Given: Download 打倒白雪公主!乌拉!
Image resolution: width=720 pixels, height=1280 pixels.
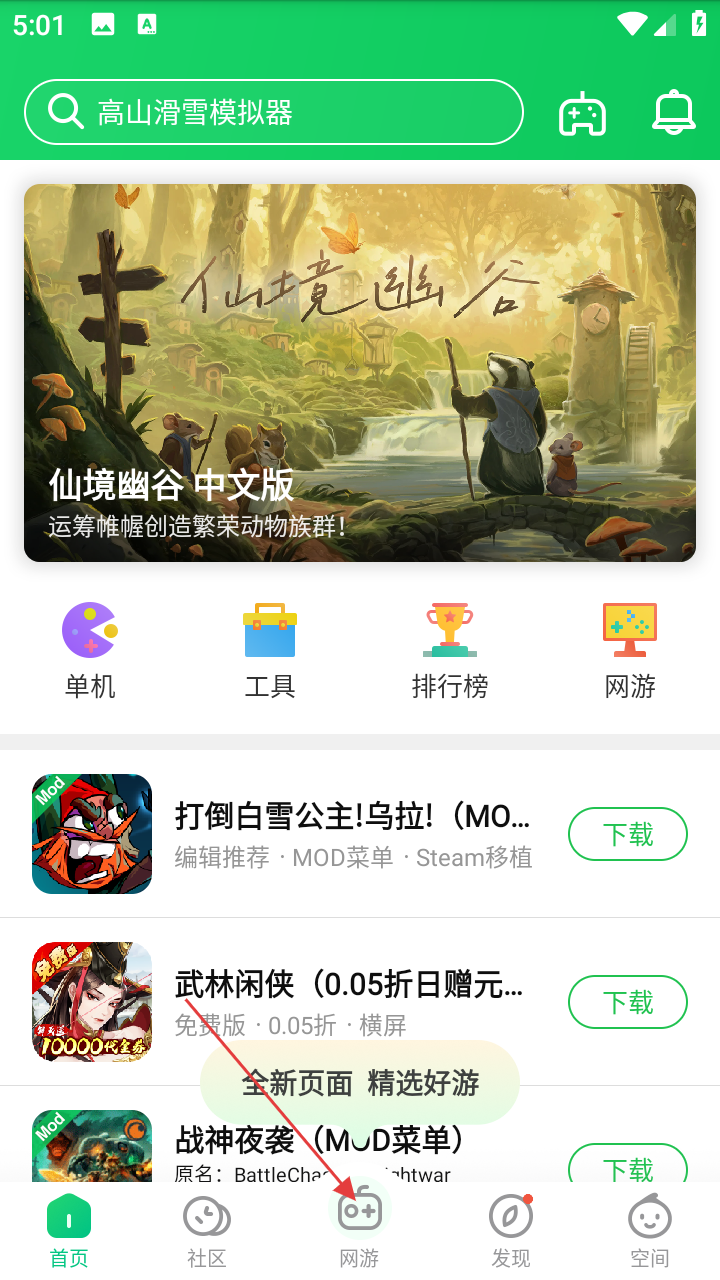Looking at the screenshot, I should point(628,834).
